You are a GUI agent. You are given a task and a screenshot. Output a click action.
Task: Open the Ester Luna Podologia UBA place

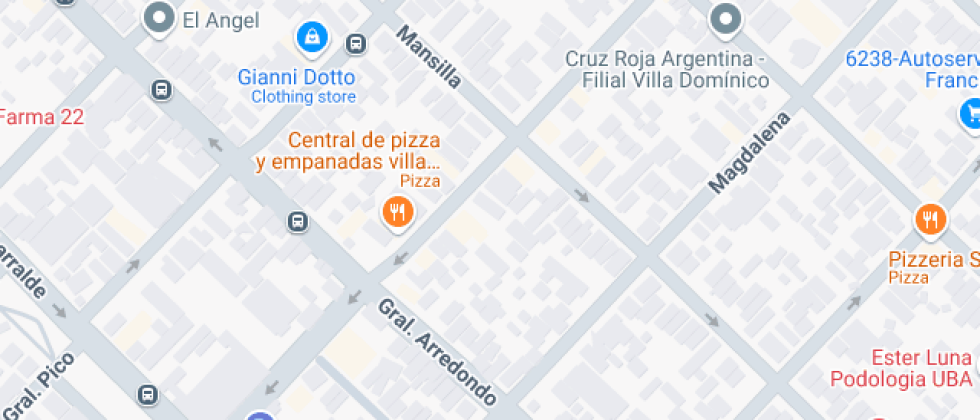901,369
